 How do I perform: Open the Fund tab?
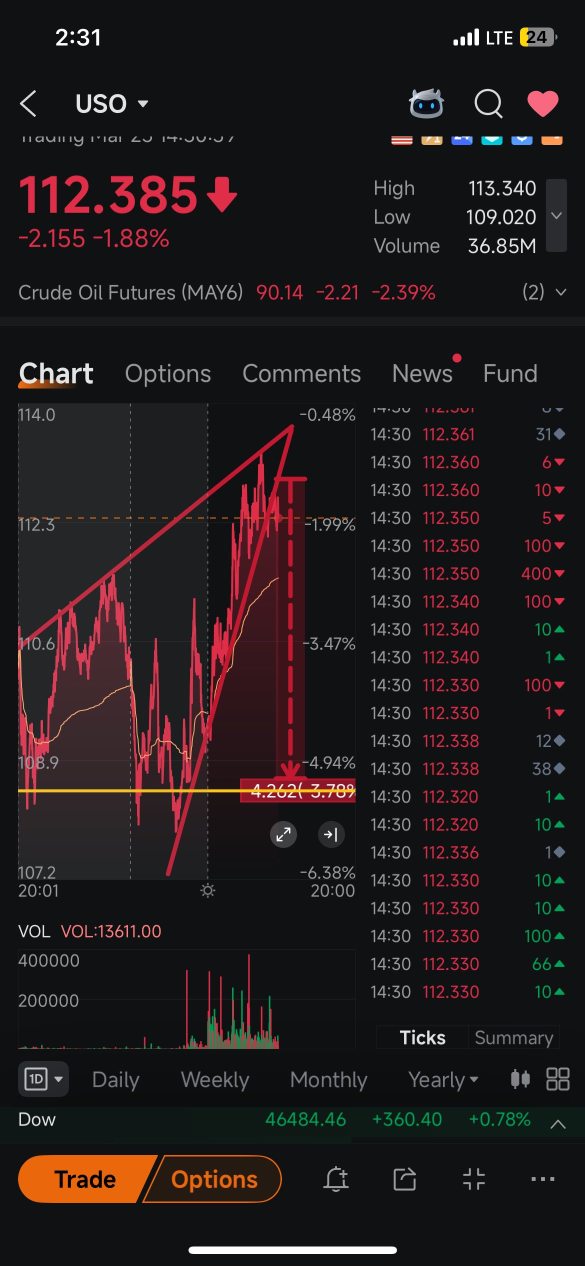[x=510, y=374]
